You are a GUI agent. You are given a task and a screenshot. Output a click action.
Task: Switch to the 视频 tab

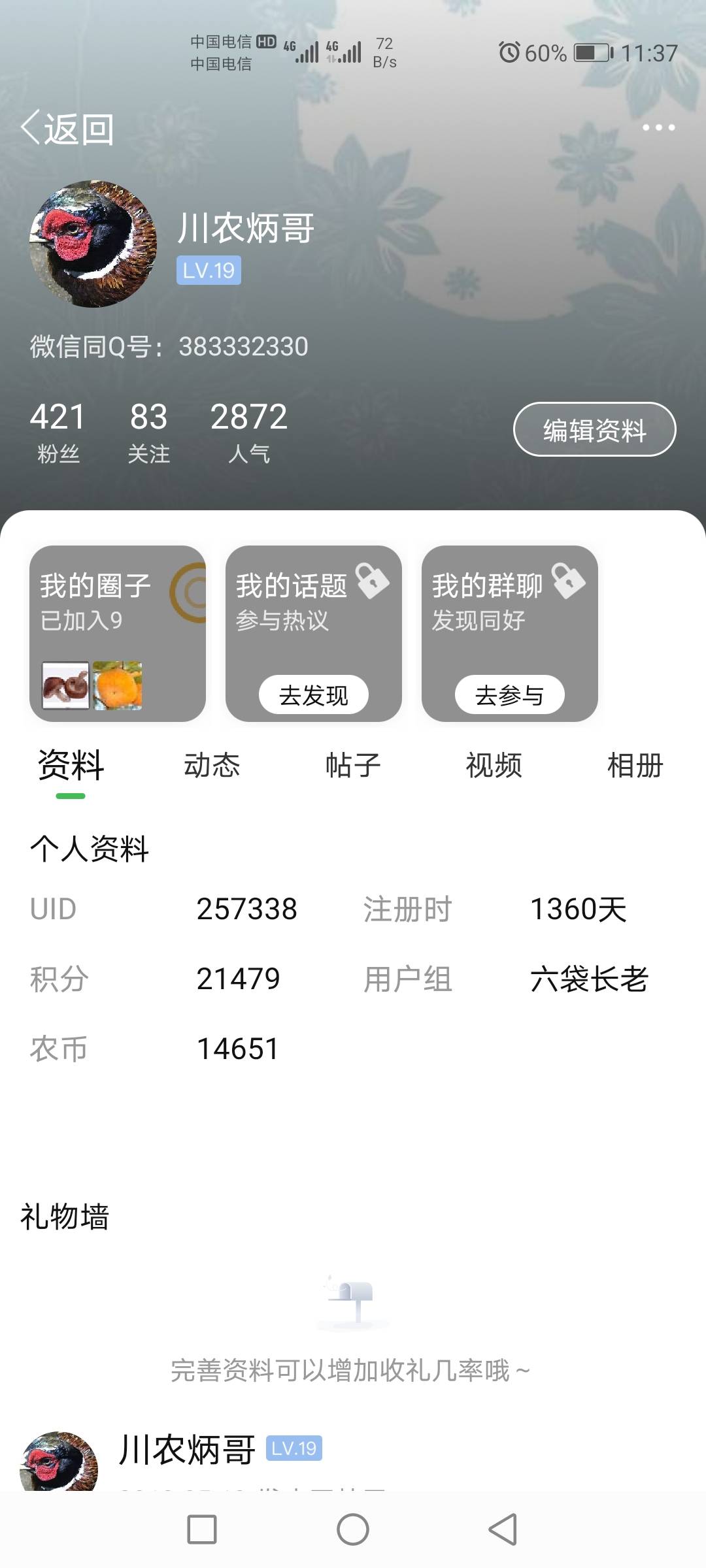point(494,765)
